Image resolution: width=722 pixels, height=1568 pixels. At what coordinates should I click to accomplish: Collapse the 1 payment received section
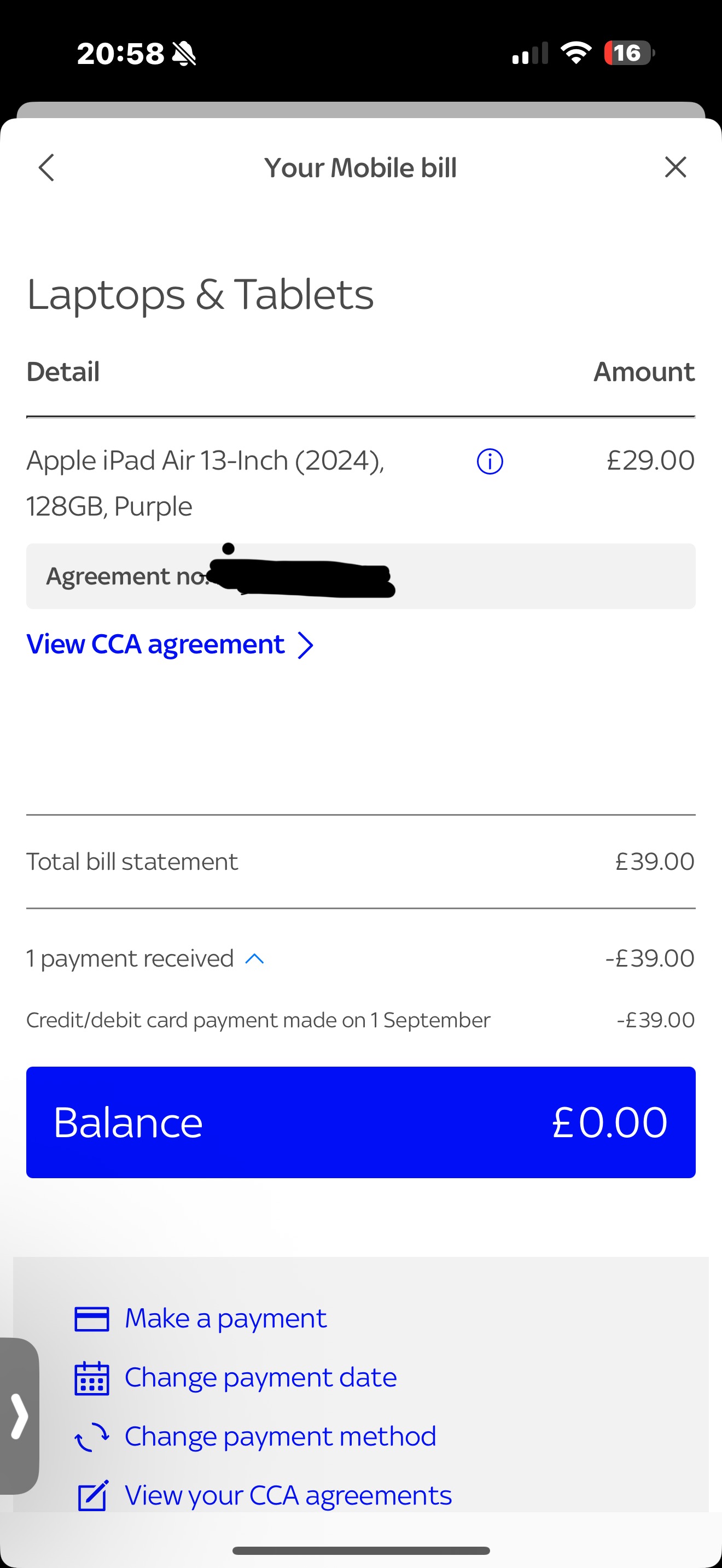pyautogui.click(x=254, y=959)
